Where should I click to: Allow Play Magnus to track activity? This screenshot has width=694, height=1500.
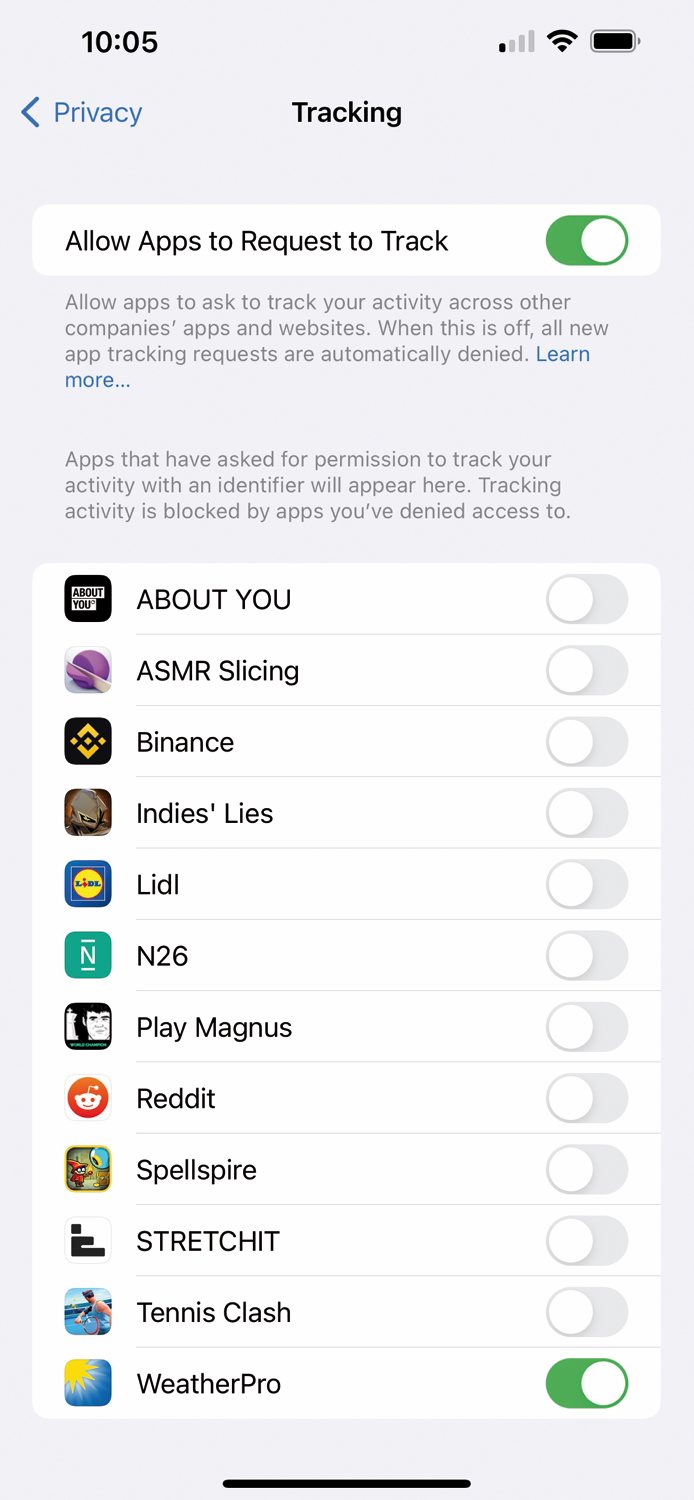coord(587,1028)
